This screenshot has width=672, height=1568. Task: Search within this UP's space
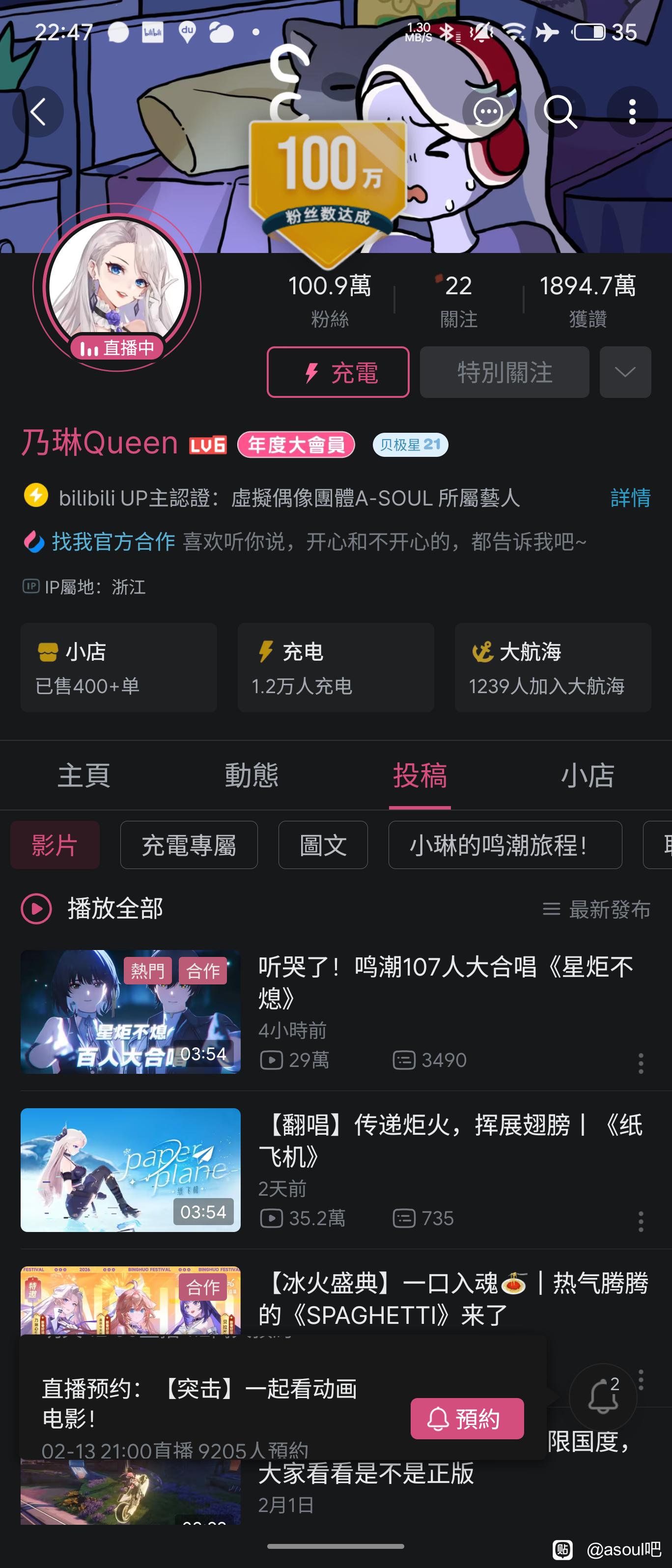[560, 112]
